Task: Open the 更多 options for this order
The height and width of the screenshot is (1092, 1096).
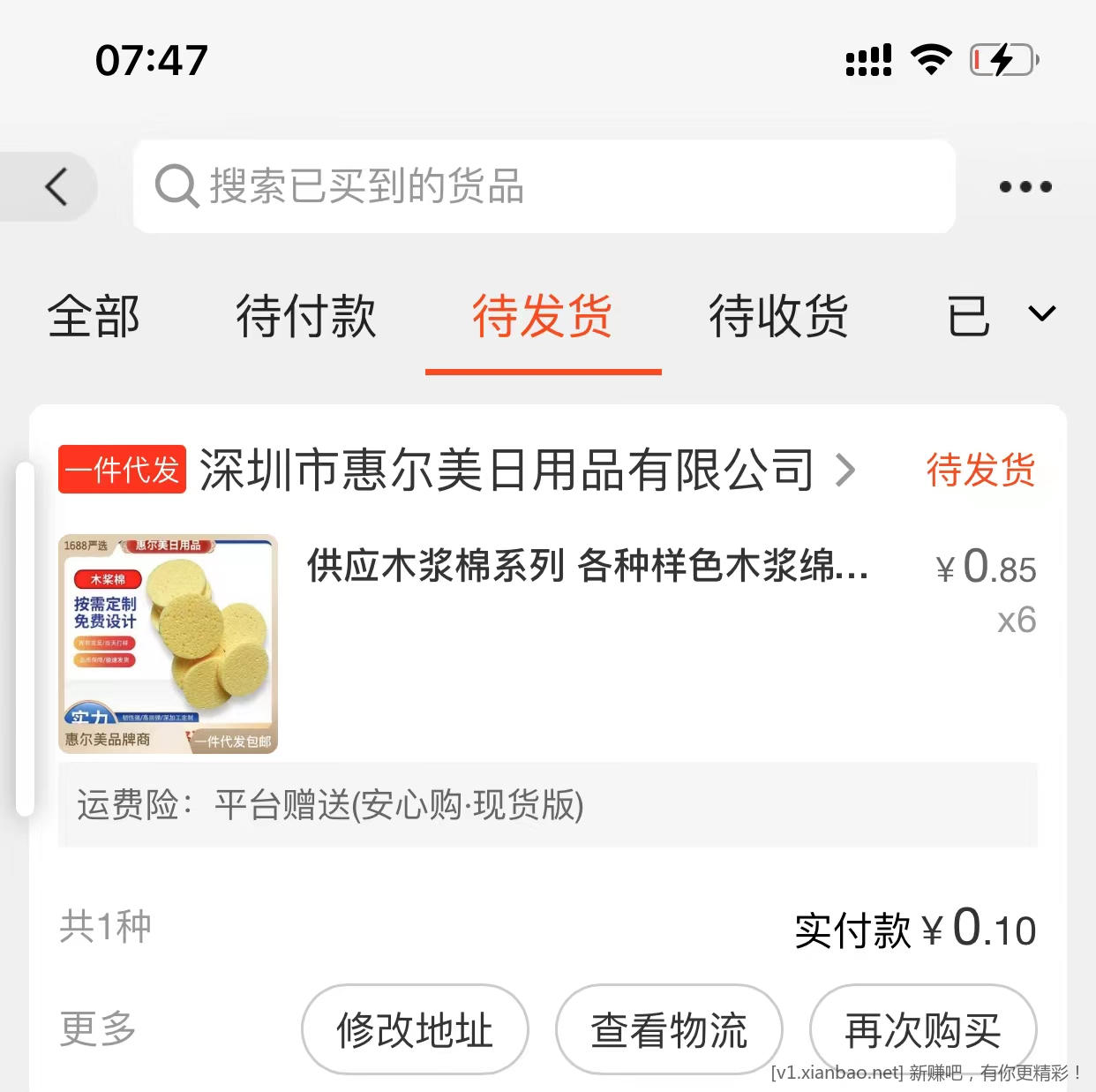Action: coord(98,1028)
